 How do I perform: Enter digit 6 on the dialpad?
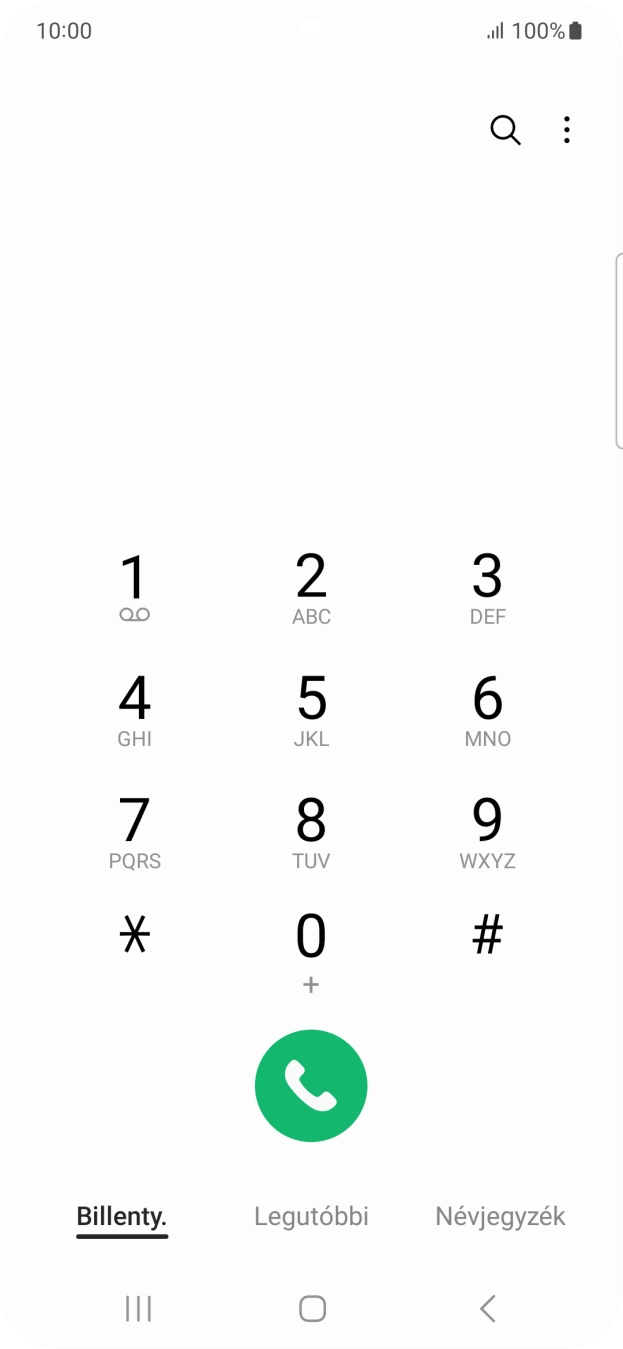tap(487, 711)
